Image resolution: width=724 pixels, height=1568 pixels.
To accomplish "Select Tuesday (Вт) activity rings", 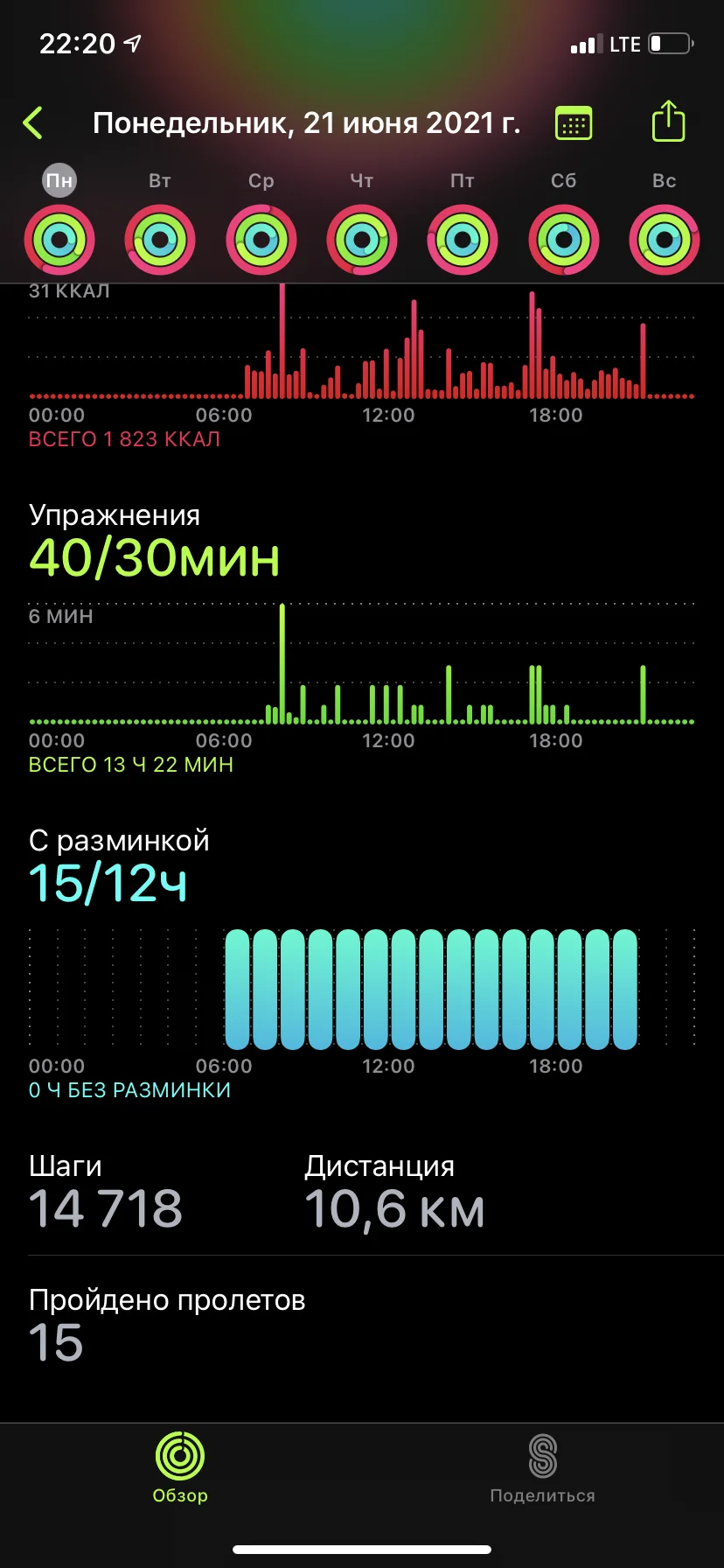I will [160, 240].
